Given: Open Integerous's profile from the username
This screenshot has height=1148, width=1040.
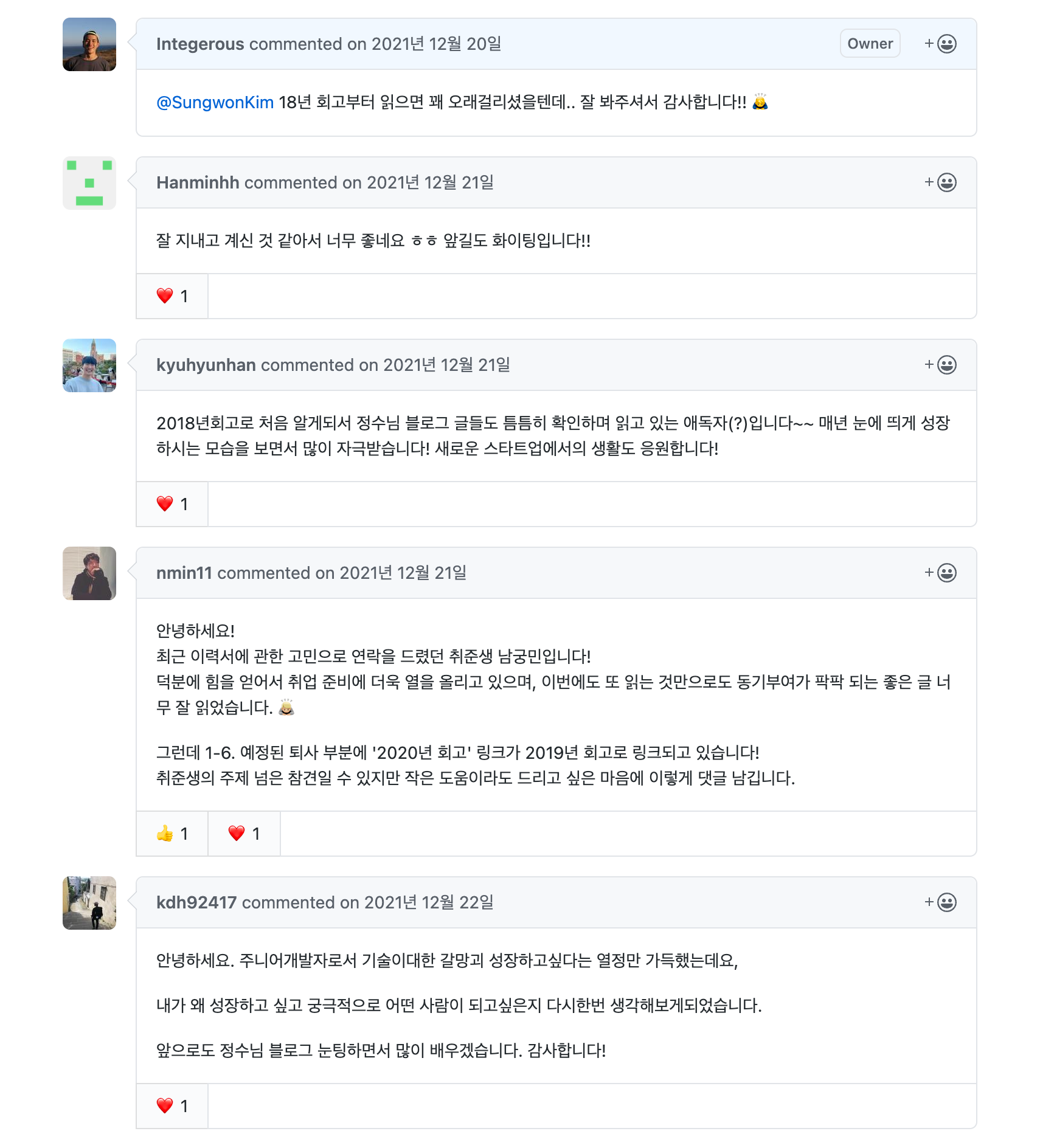Looking at the screenshot, I should click(199, 44).
